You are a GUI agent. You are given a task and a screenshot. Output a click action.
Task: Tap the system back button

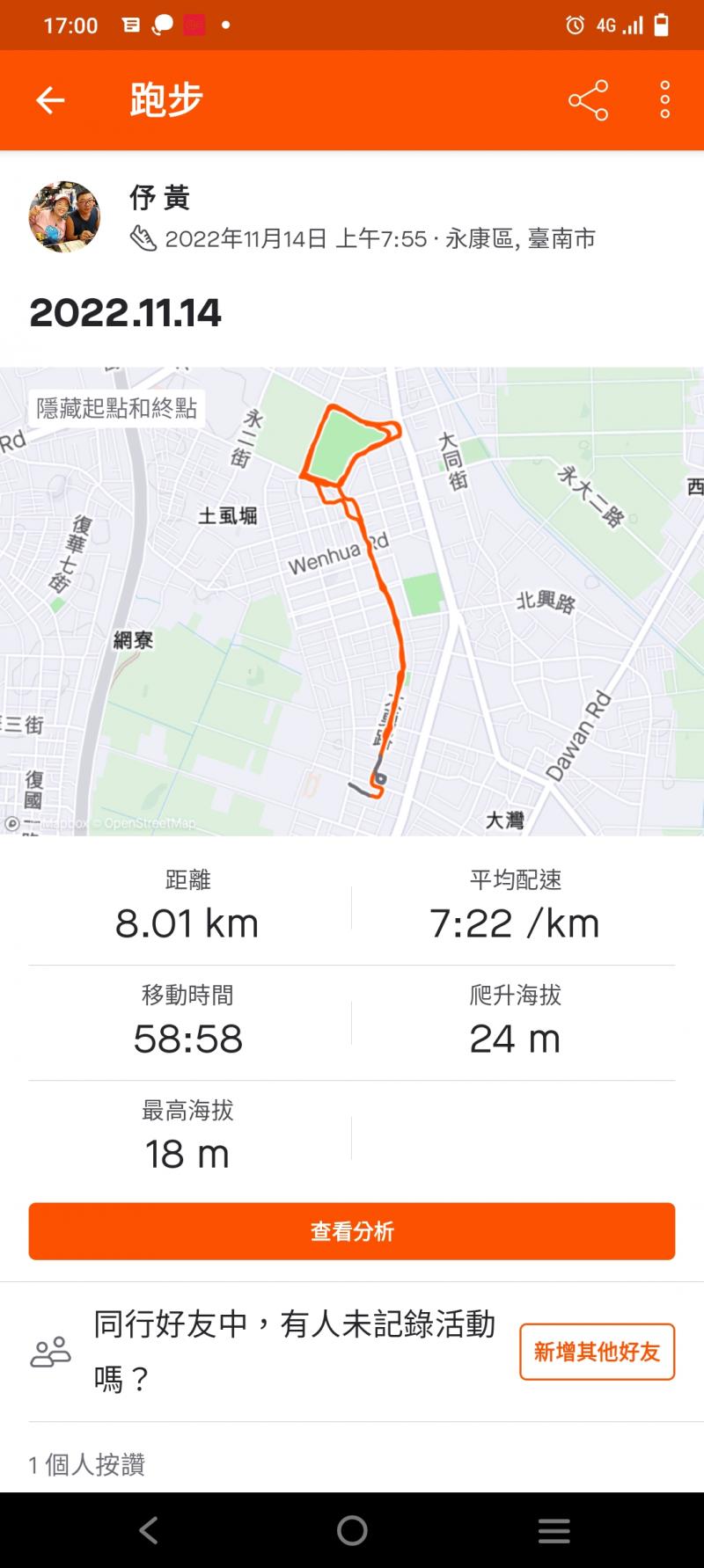[149, 1531]
